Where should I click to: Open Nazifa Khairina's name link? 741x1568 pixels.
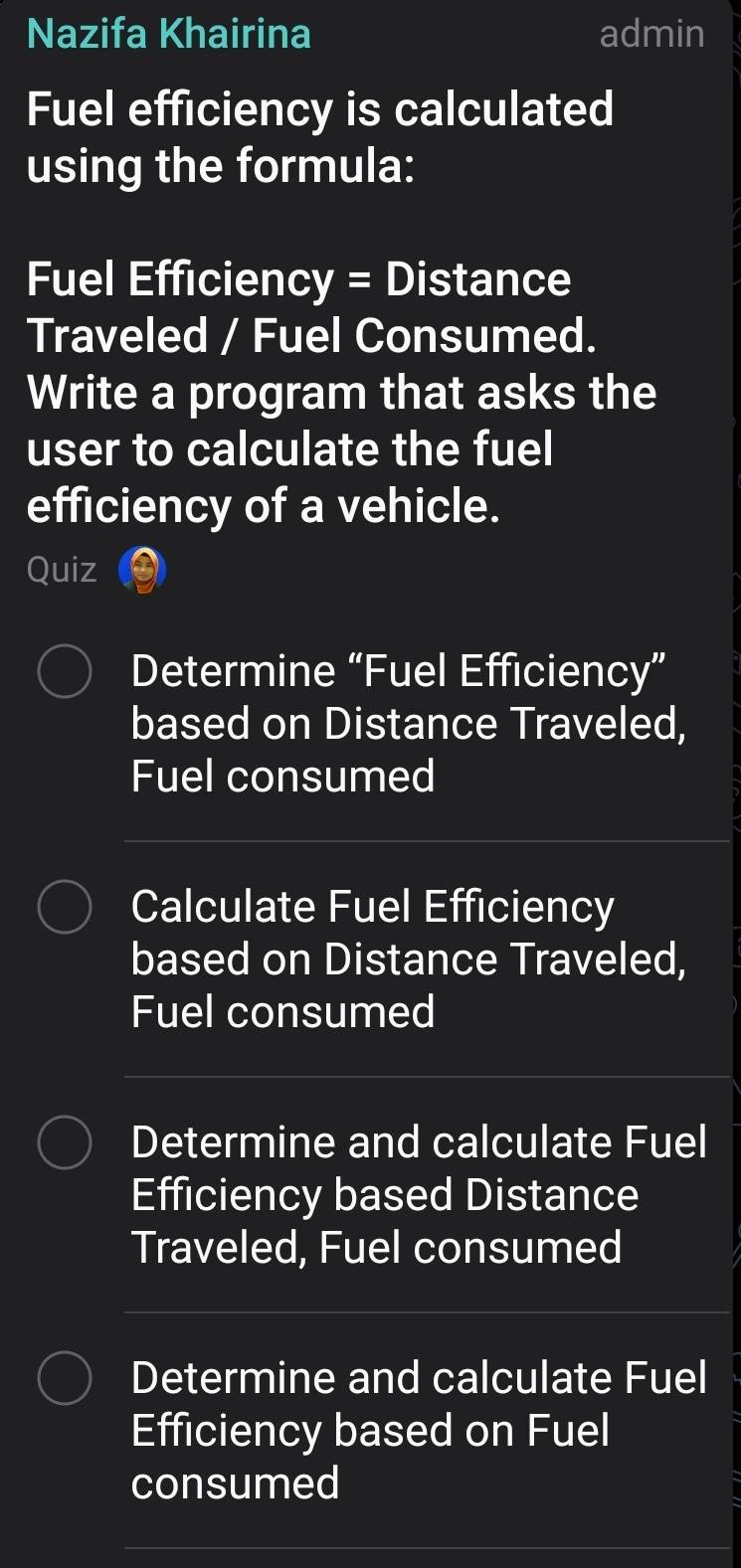tap(169, 33)
